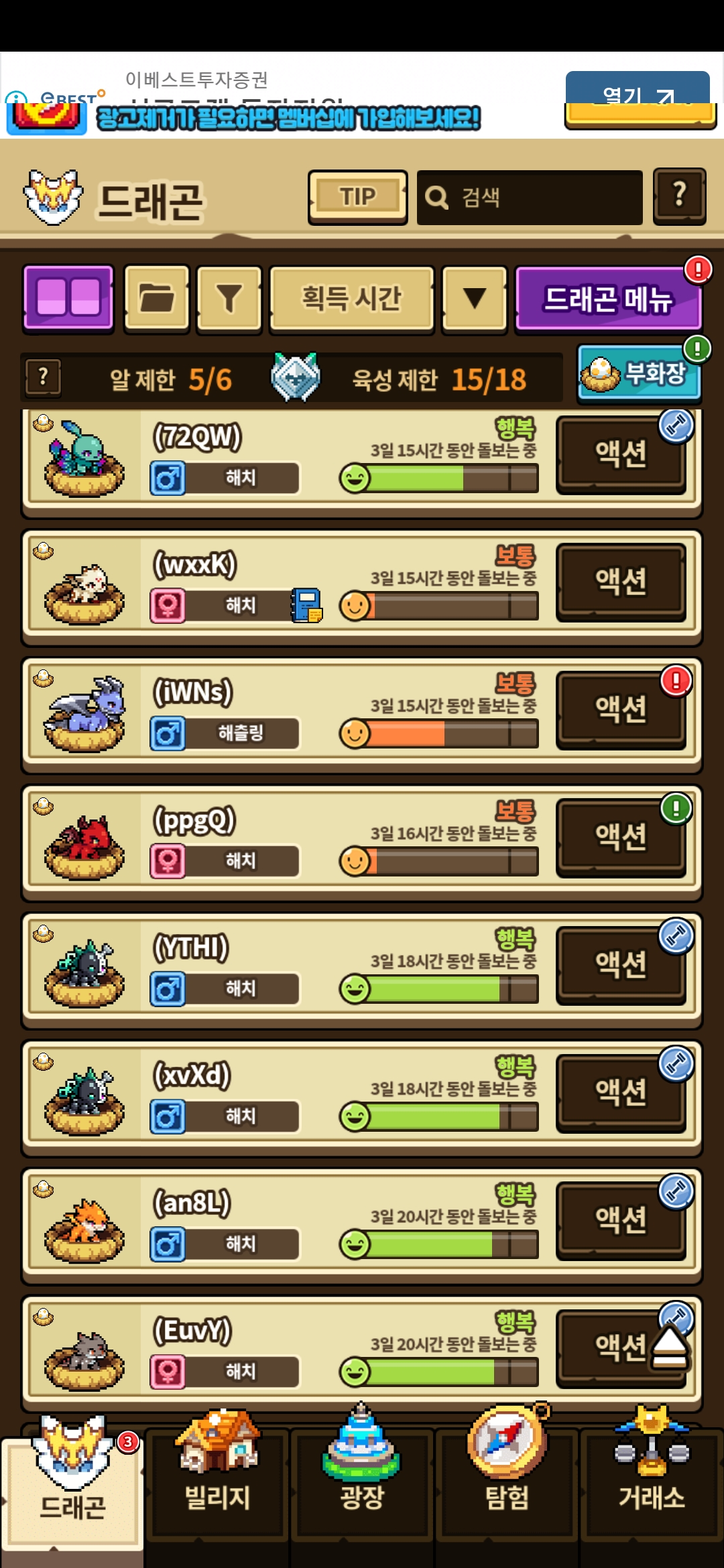Toggle the sort order arrow
The height and width of the screenshot is (1568, 724).
475,298
